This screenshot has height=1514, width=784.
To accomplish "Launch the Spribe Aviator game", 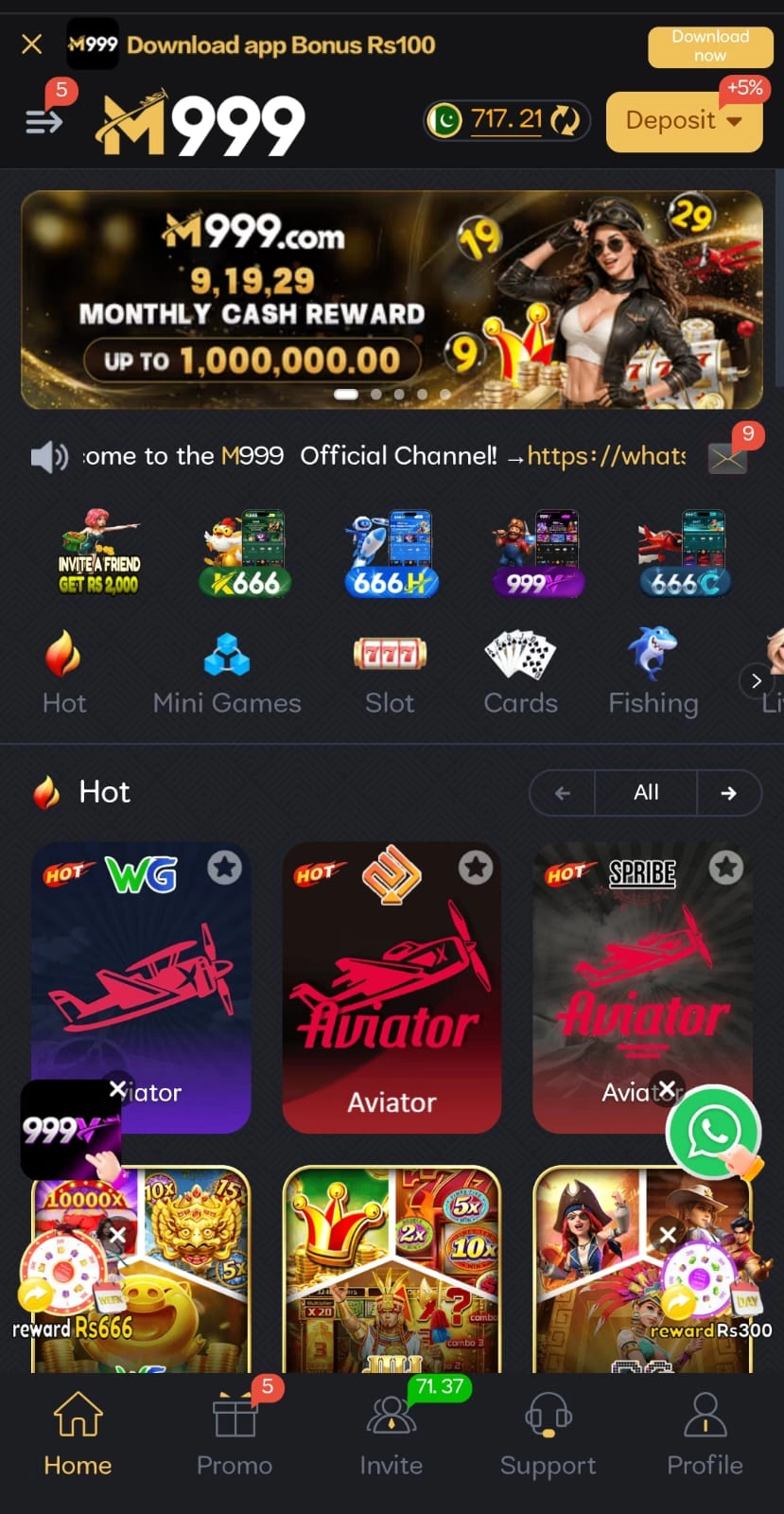I will pos(643,987).
